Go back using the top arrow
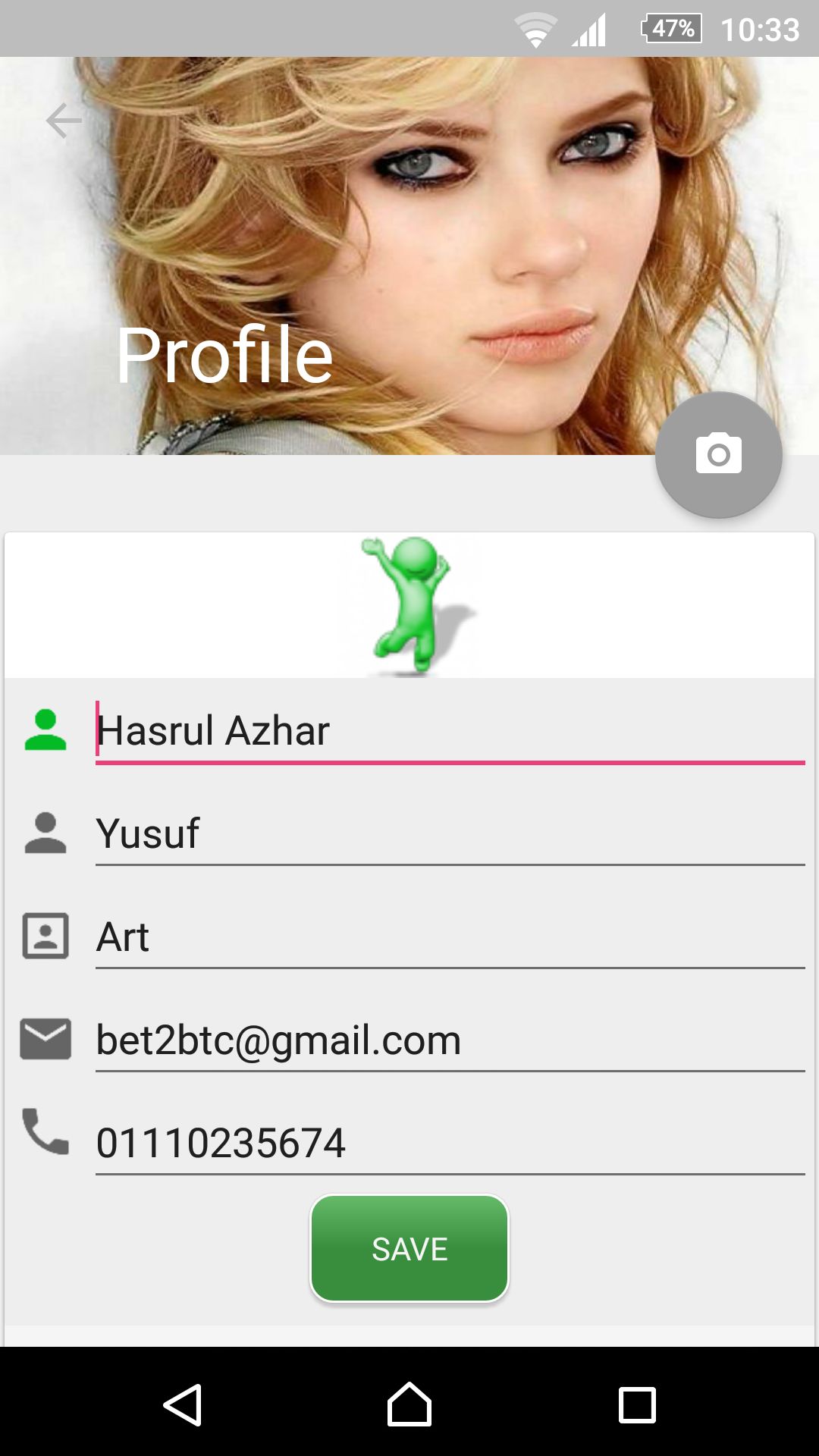819x1456 pixels. pos(64,121)
